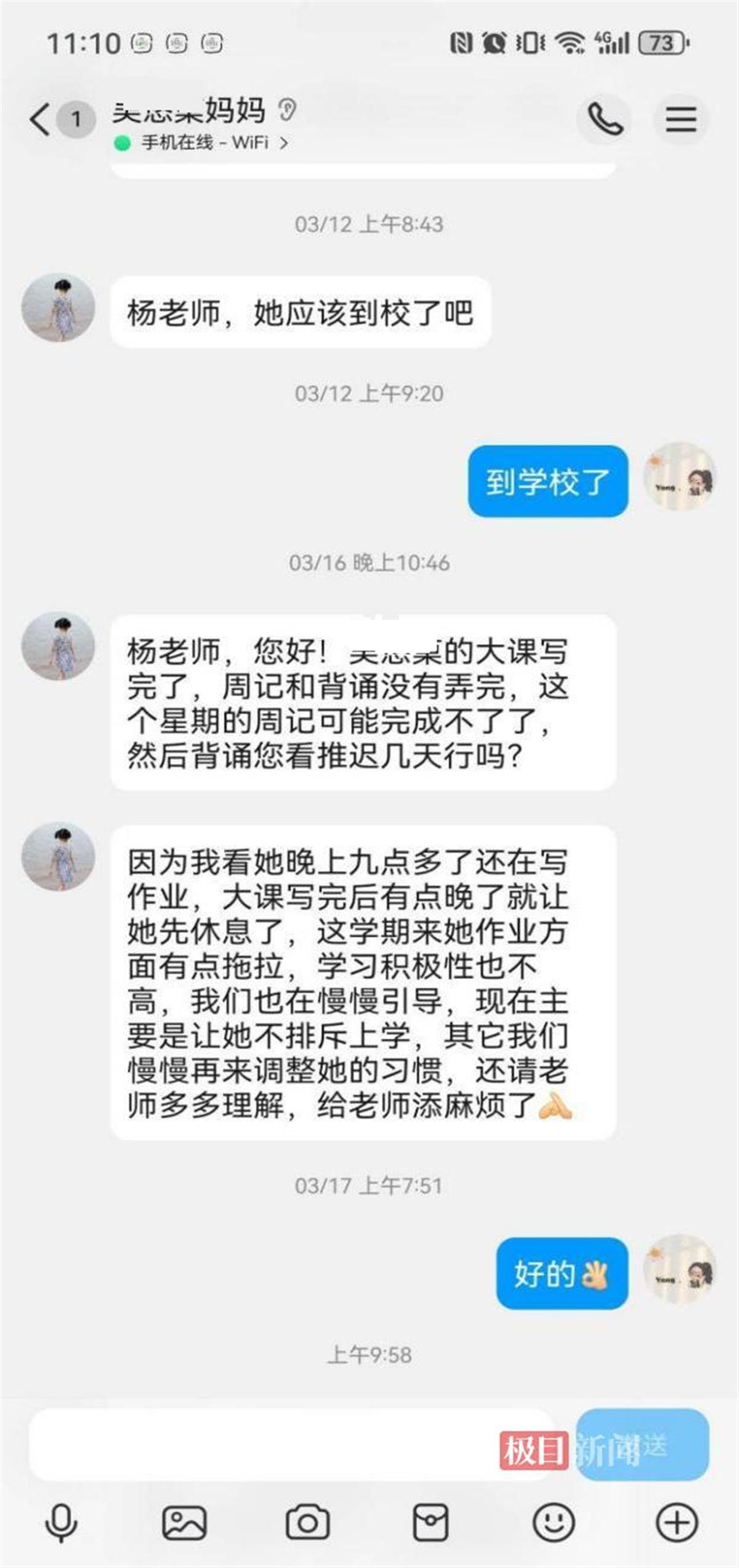Tap the send button

pos(643,1444)
